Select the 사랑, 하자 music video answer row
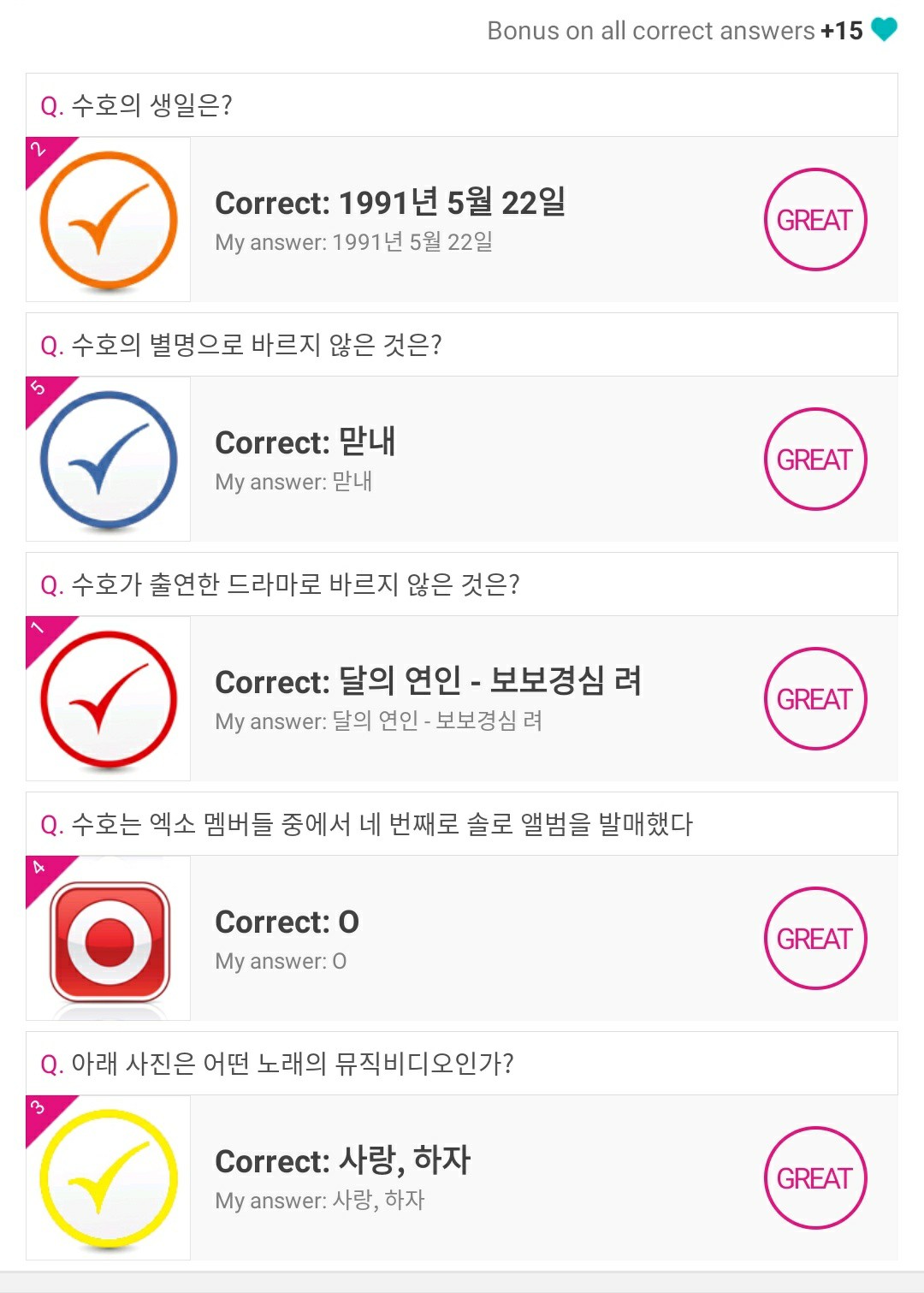924x1293 pixels. point(462,1178)
